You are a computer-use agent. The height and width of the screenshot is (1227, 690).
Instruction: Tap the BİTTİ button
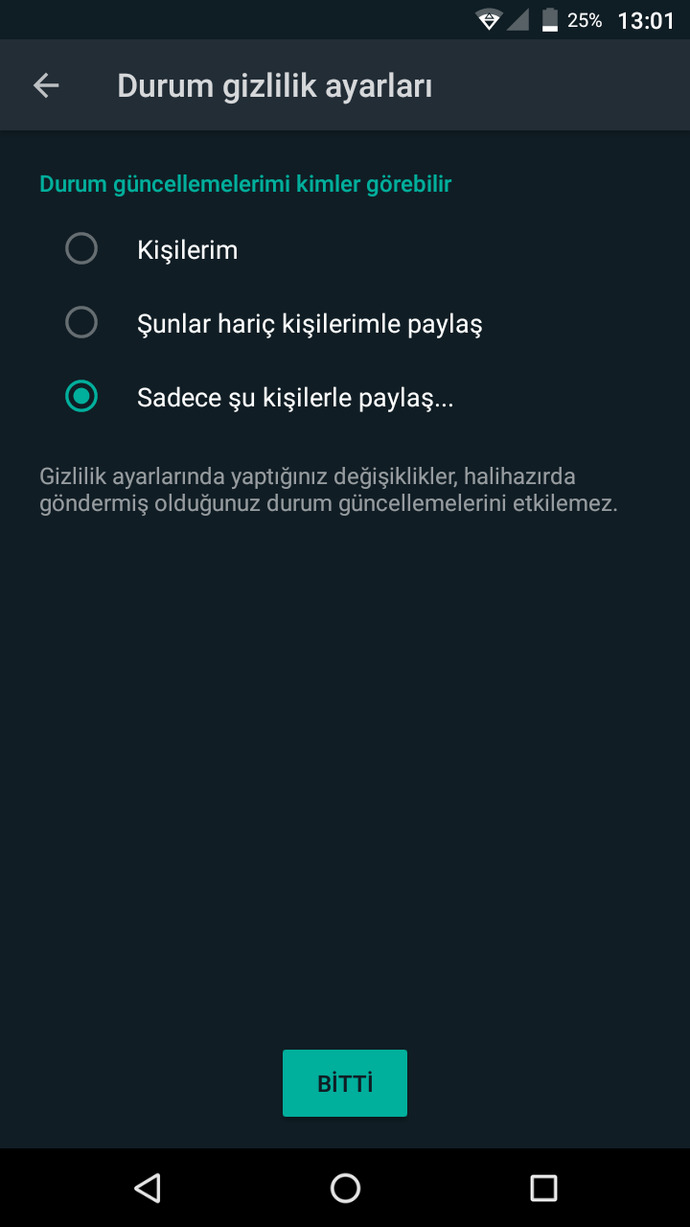coord(345,1083)
